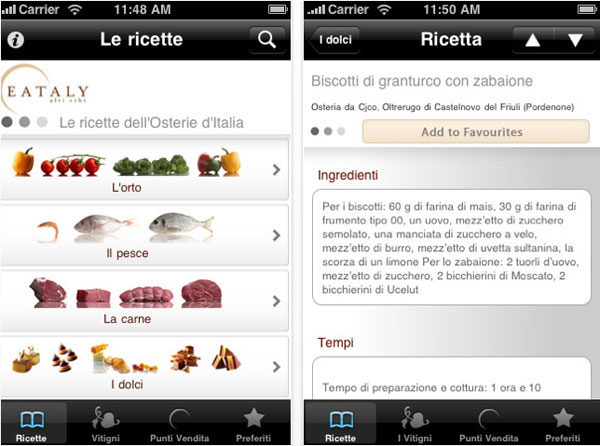The height and width of the screenshot is (446, 600).
Task: Switch to the I Vitigni tab on the Ricetta screen
Action: (415, 424)
